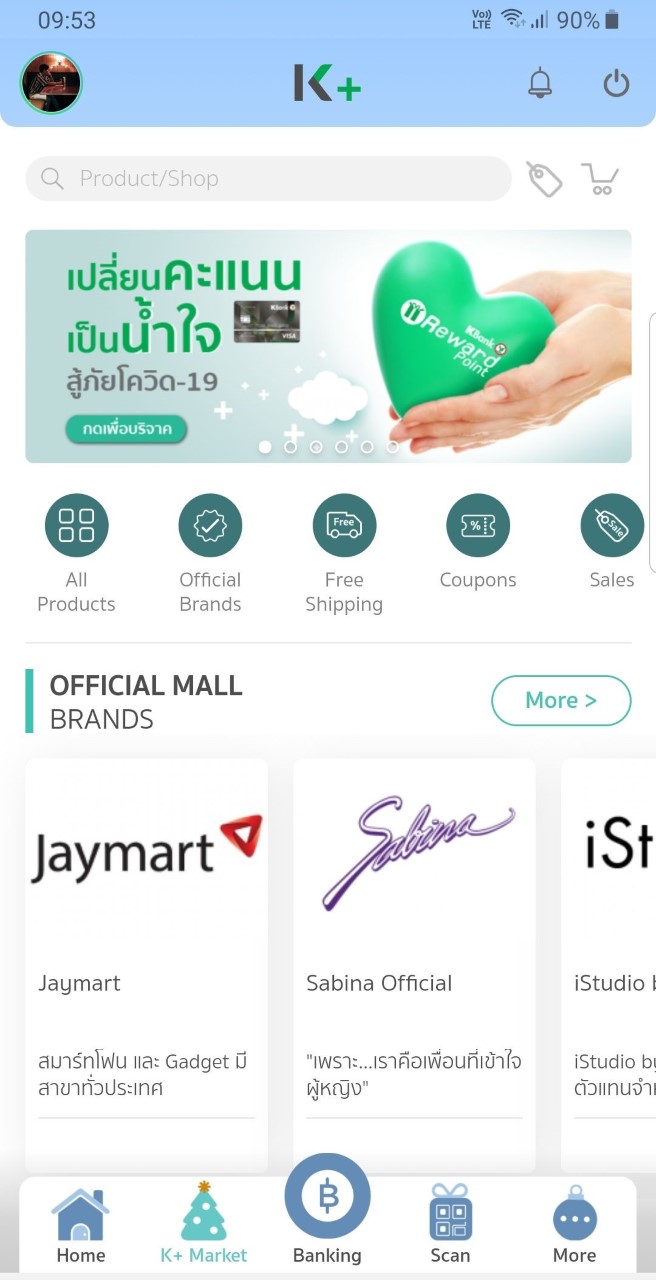Viewport: 656px width, 1280px height.
Task: Open the Scan tab
Action: click(450, 1225)
